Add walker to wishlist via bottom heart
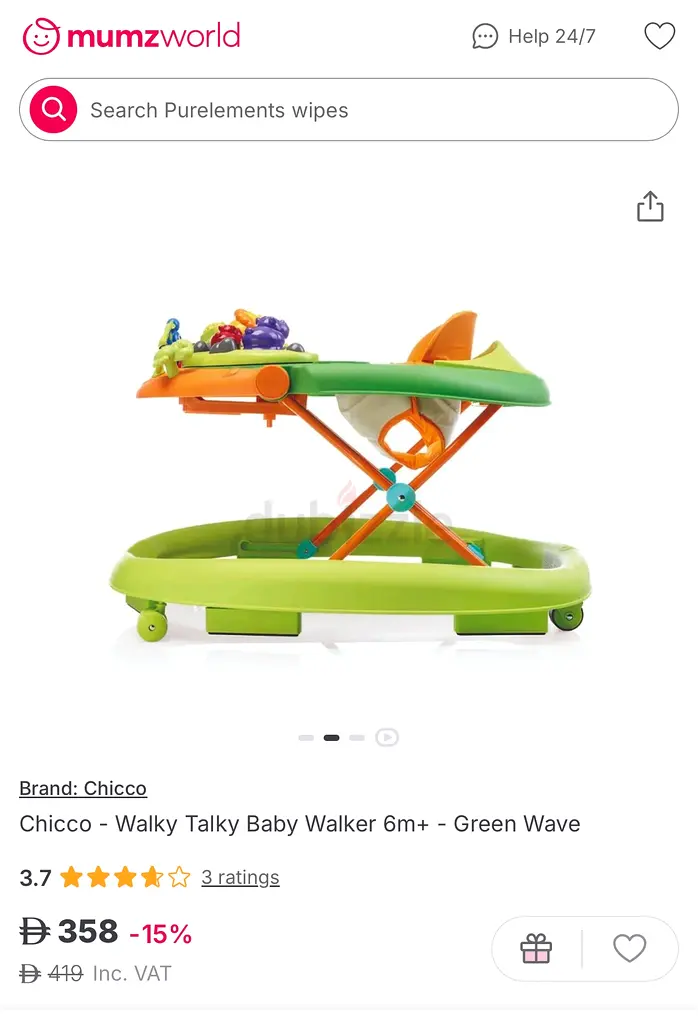This screenshot has height=1024, width=698. pos(629,948)
